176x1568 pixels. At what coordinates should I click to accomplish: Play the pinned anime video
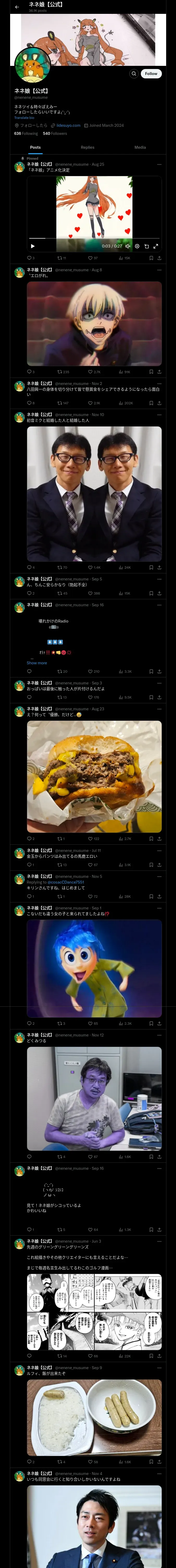tap(33, 246)
